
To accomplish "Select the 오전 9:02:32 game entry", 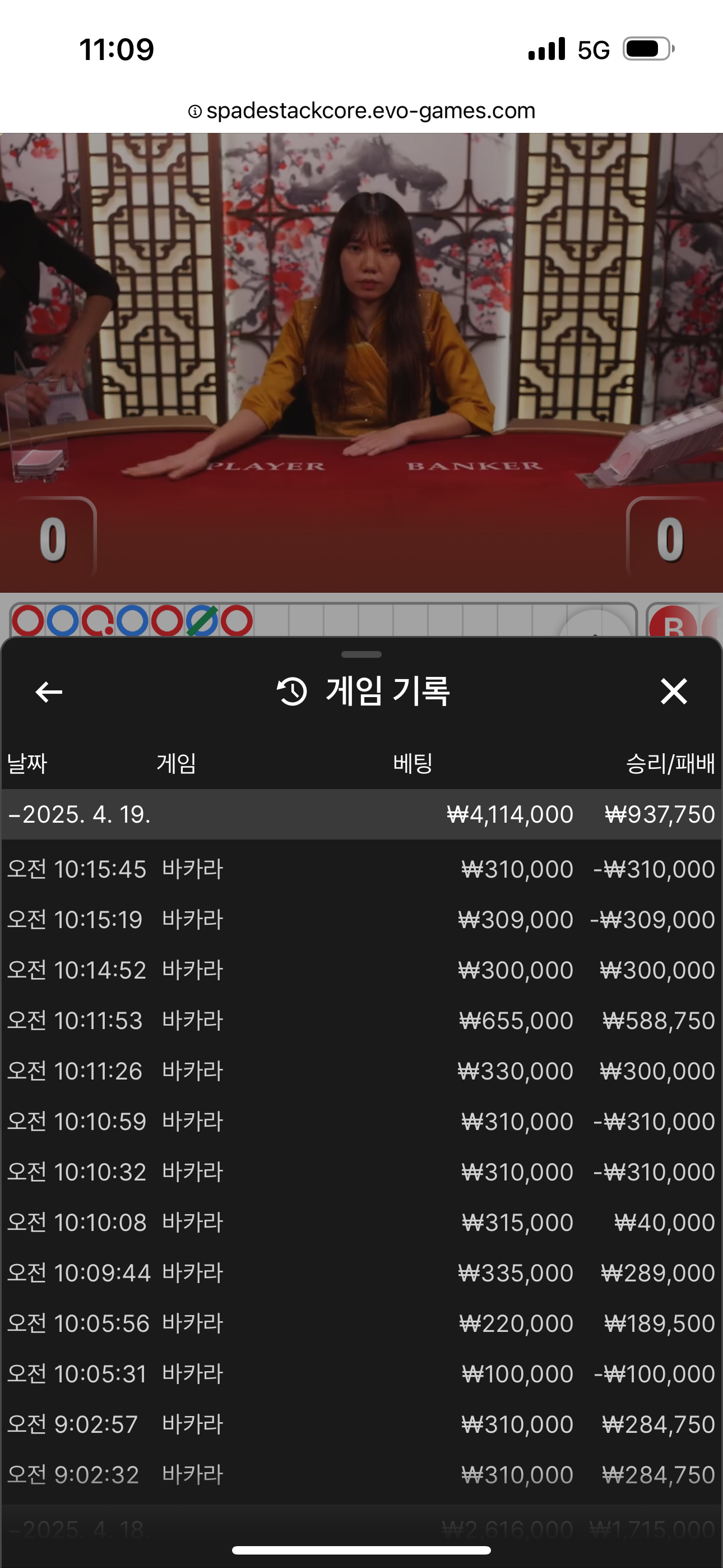I will coord(361,1475).
